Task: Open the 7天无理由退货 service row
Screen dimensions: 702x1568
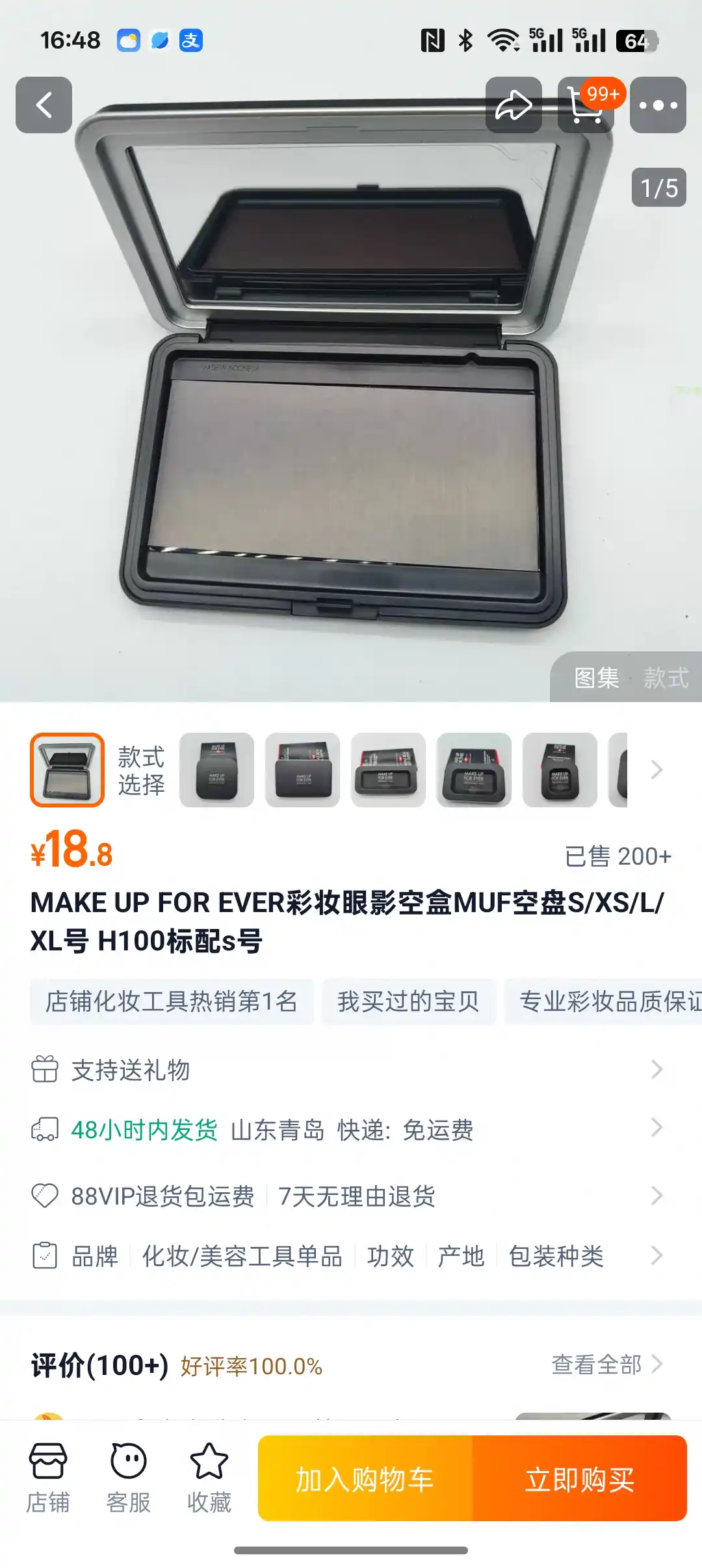Action: coord(356,1196)
